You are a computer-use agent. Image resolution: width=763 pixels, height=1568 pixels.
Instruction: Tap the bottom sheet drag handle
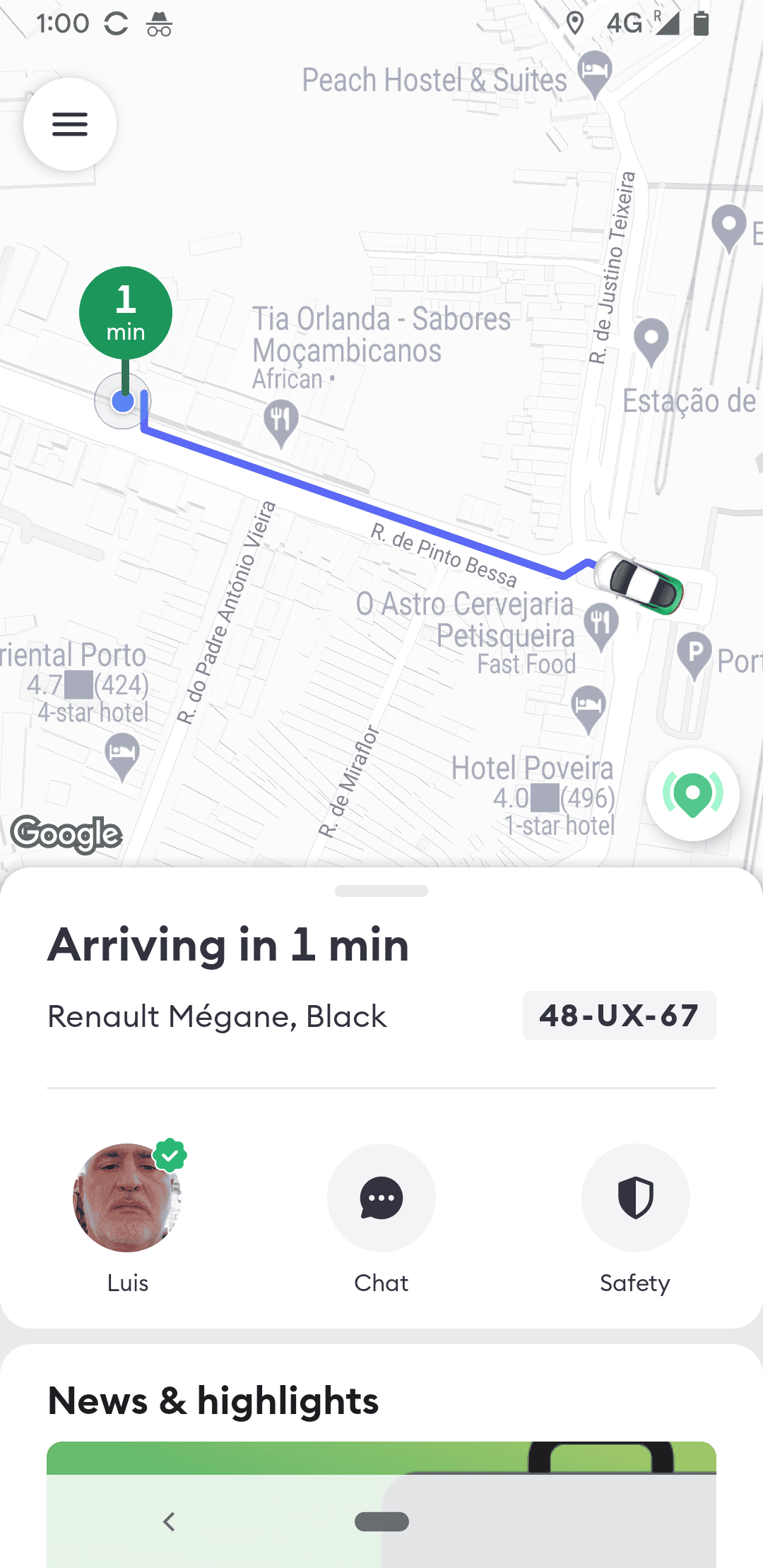point(381,891)
